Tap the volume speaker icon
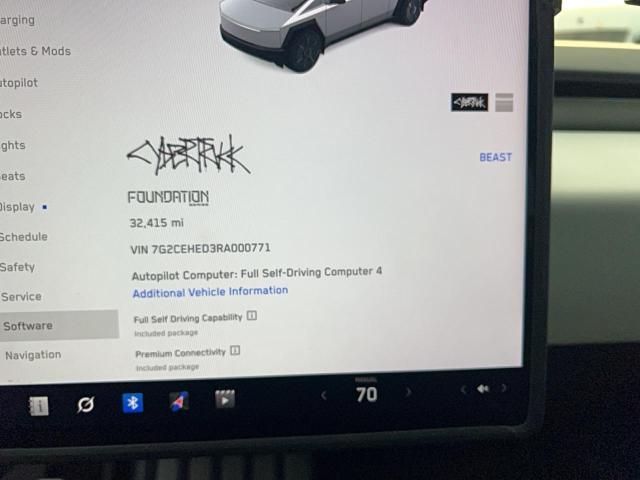This screenshot has height=480, width=640. pos(483,389)
